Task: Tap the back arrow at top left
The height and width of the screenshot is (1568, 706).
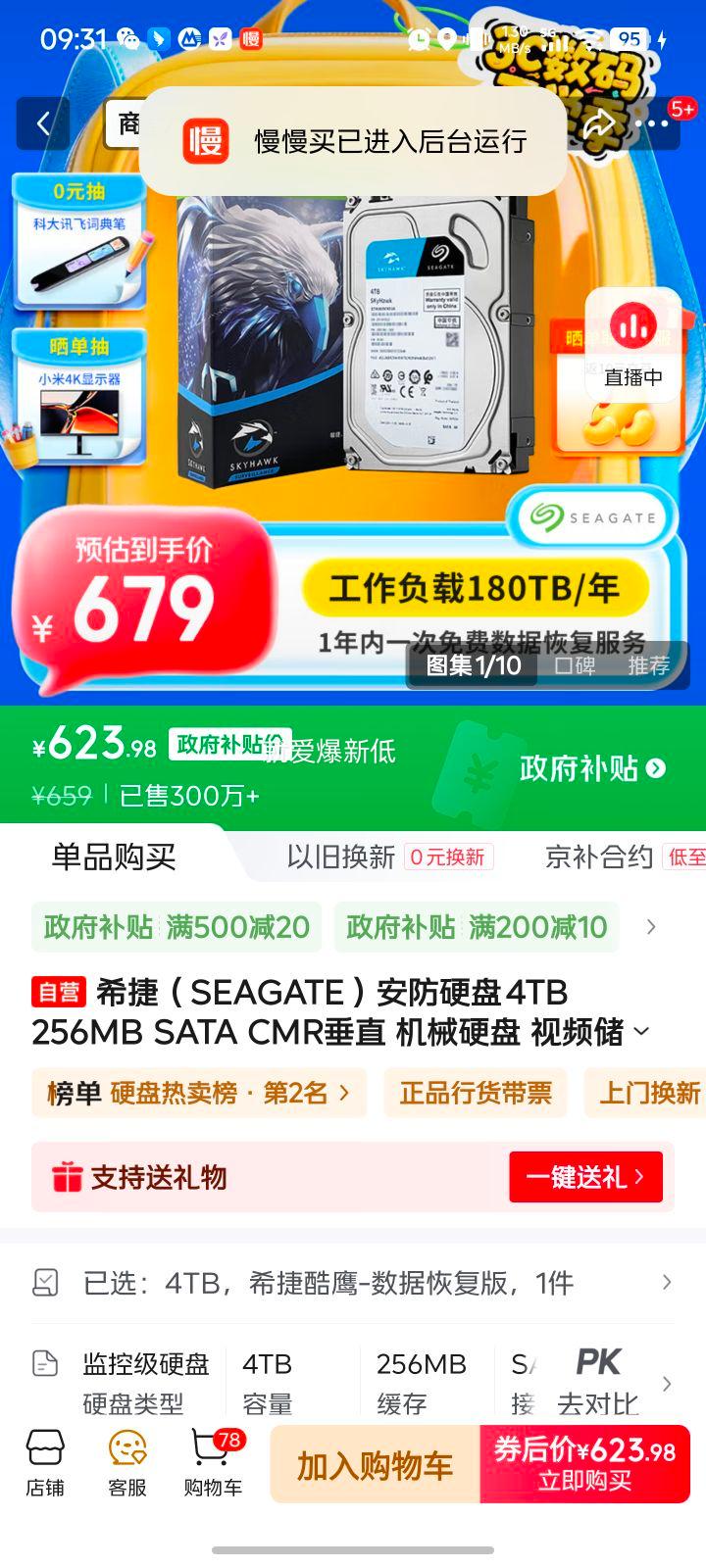Action: (x=41, y=122)
